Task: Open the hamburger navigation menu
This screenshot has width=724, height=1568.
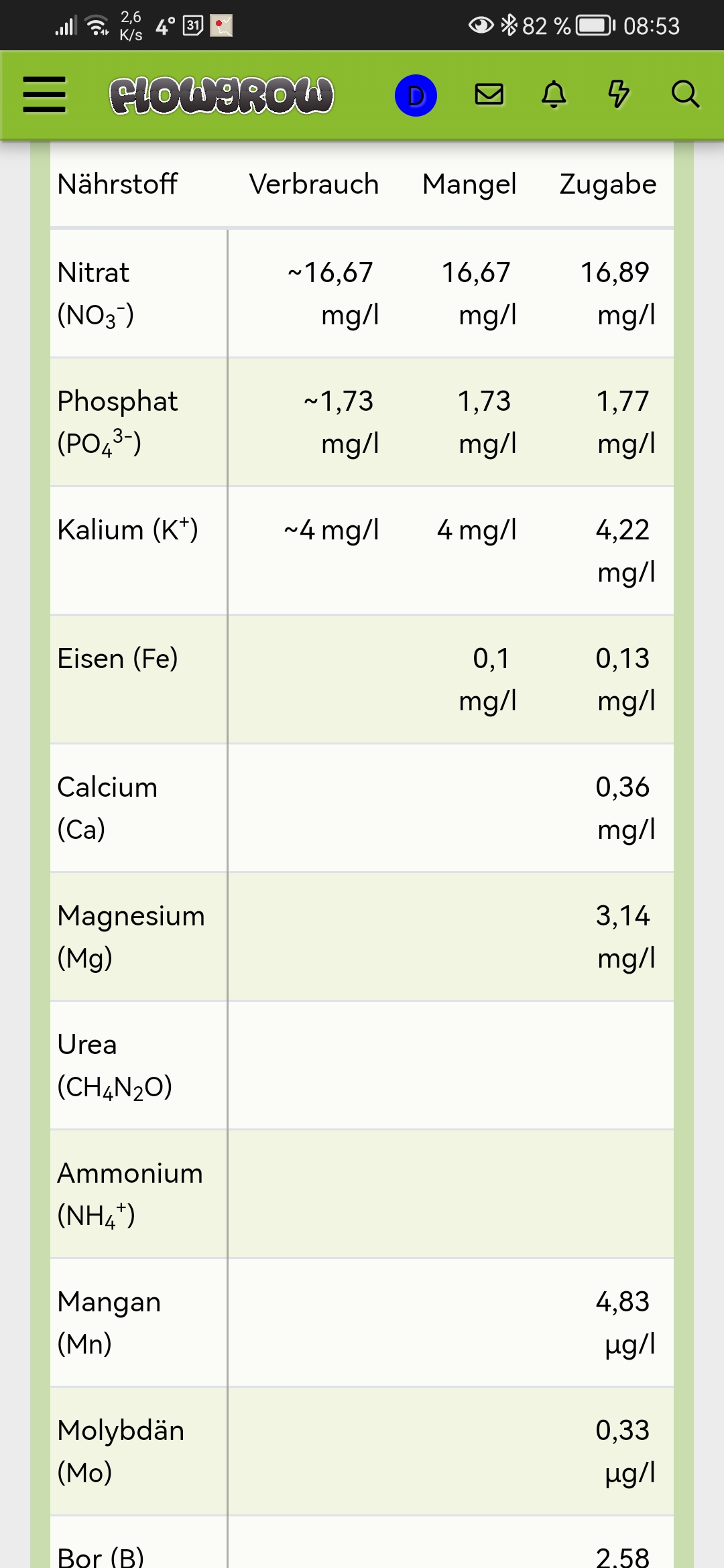Action: [x=44, y=94]
